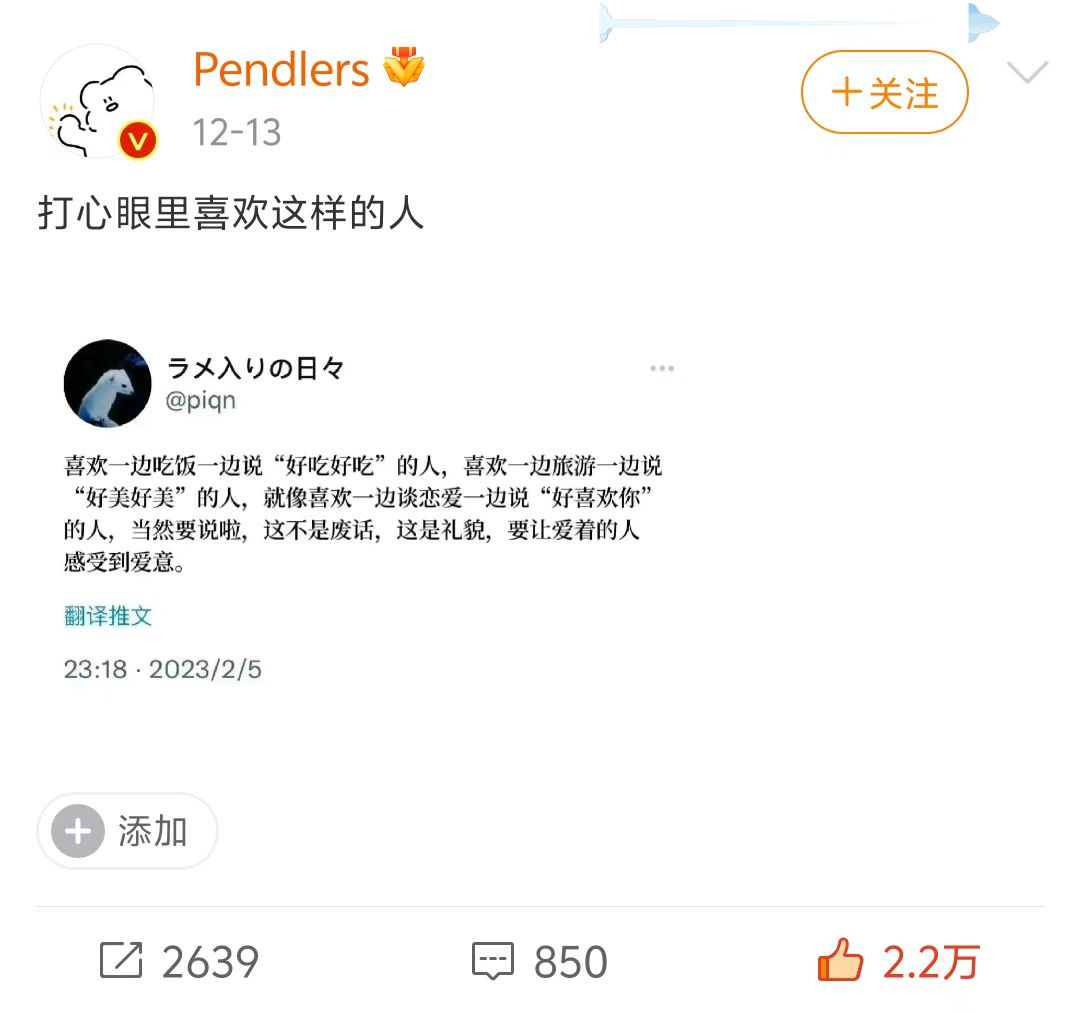
Task: Open the 850 comments
Action: pos(539,962)
